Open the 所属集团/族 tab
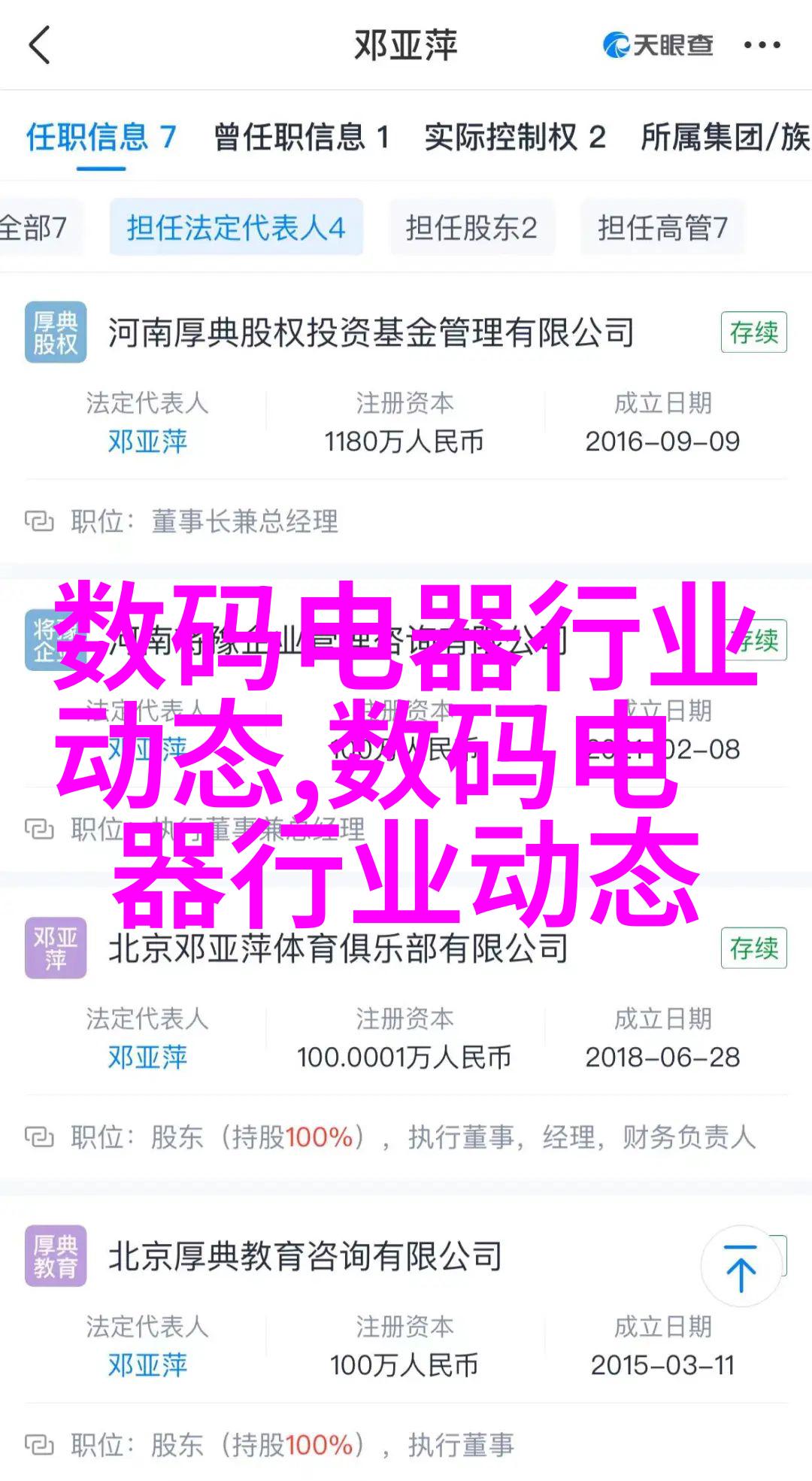 pos(724,137)
